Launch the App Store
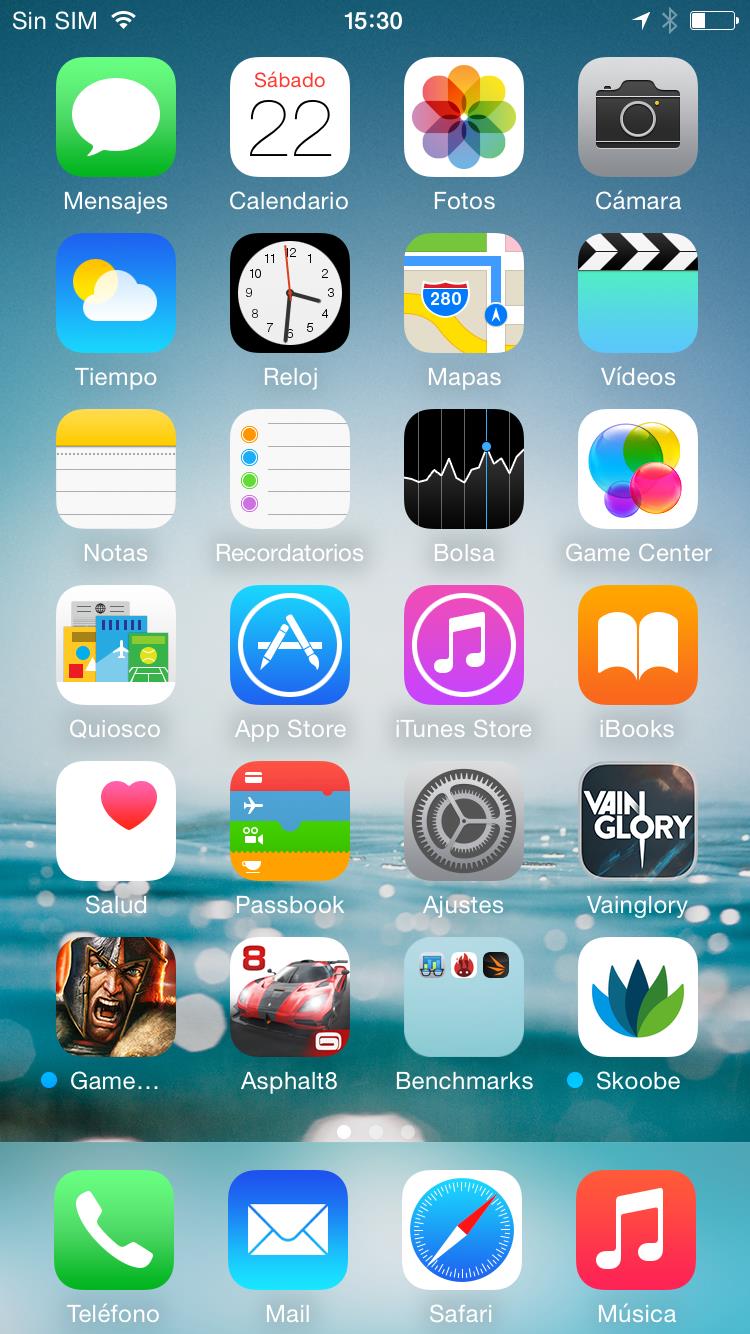Screen dimensions: 750x1334 290,645
